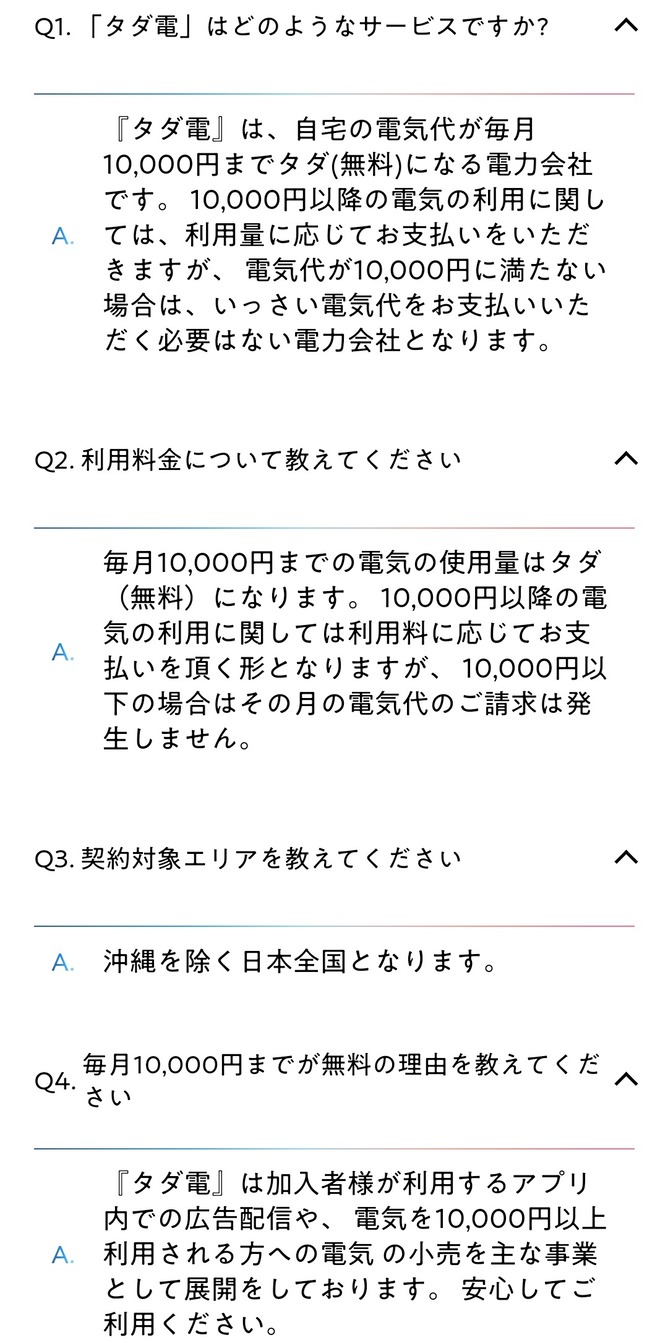
Task: Collapse Q4 about why 10,000円 is free
Action: click(x=625, y=1079)
